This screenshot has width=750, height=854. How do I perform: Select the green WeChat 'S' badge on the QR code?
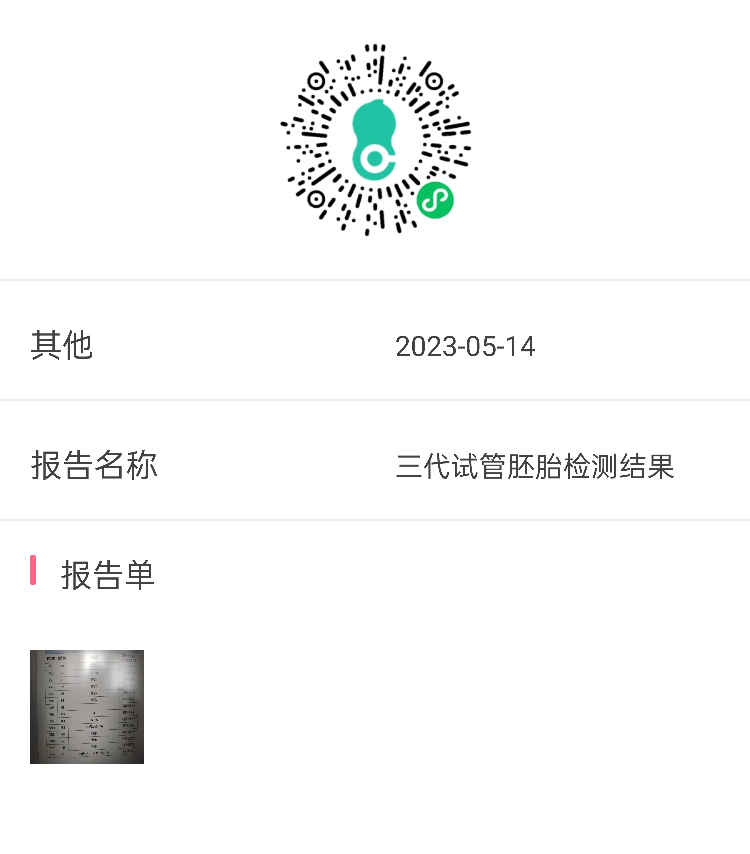[433, 200]
